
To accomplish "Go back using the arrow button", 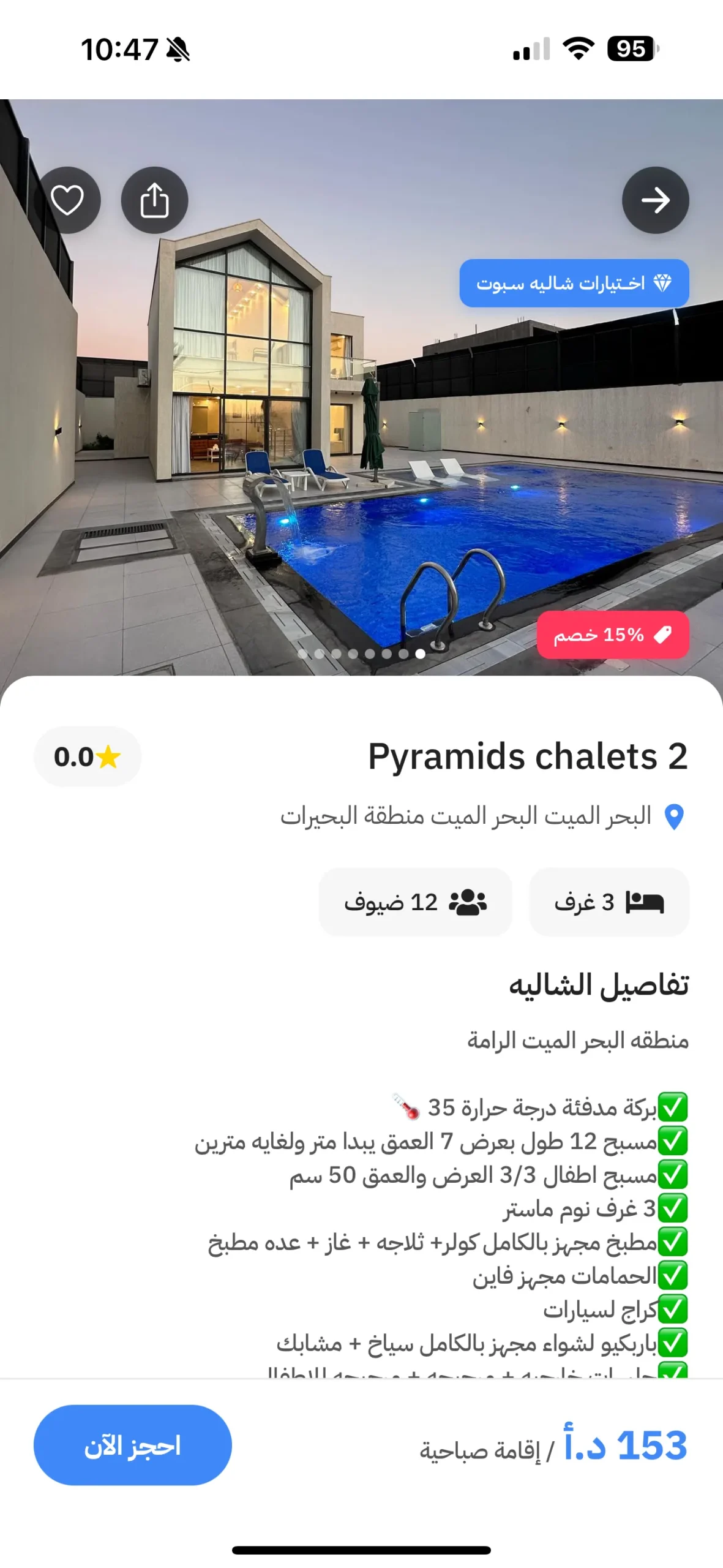I will pyautogui.click(x=655, y=200).
